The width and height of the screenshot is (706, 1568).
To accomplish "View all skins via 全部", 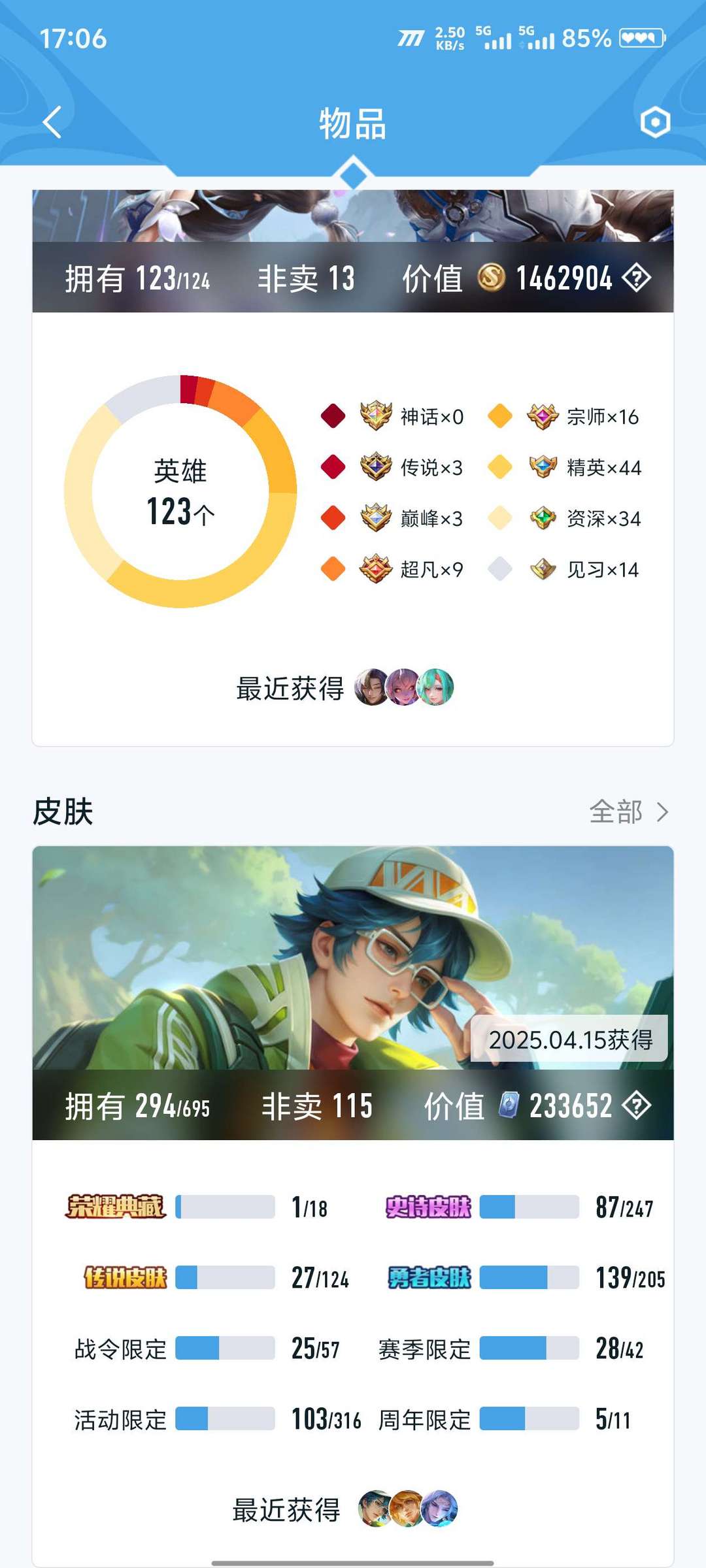I will (x=629, y=812).
